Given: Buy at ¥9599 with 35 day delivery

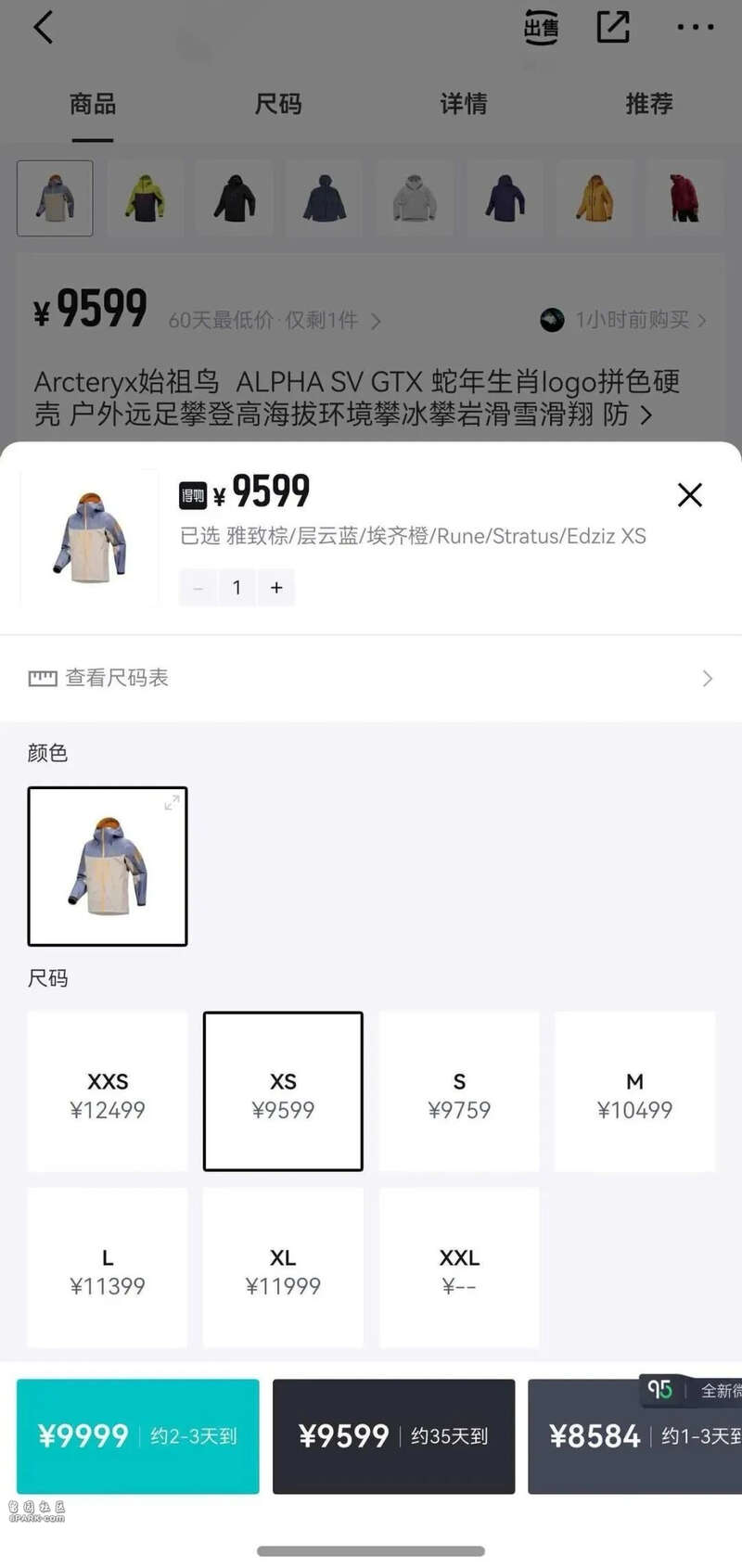Looking at the screenshot, I should [x=393, y=1436].
